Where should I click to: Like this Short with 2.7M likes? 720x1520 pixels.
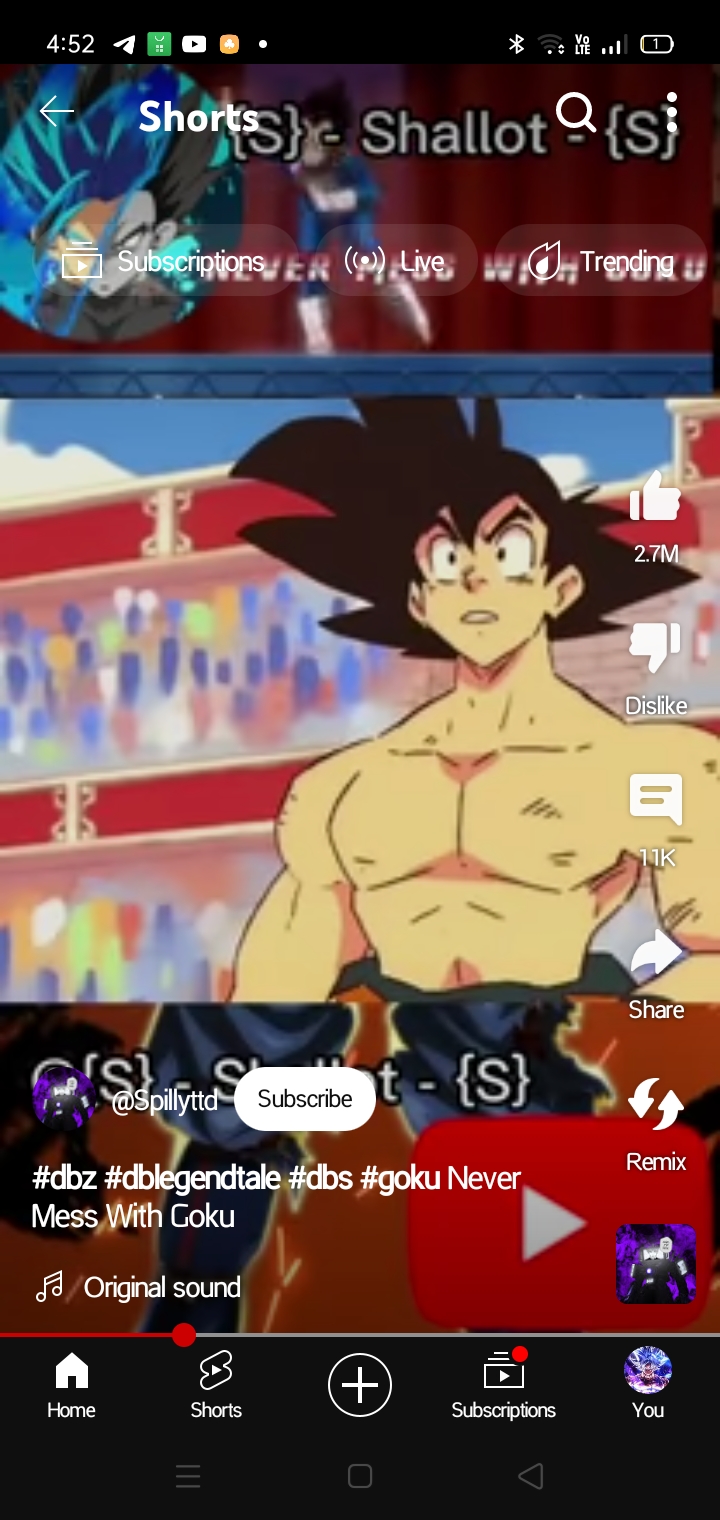pos(655,497)
